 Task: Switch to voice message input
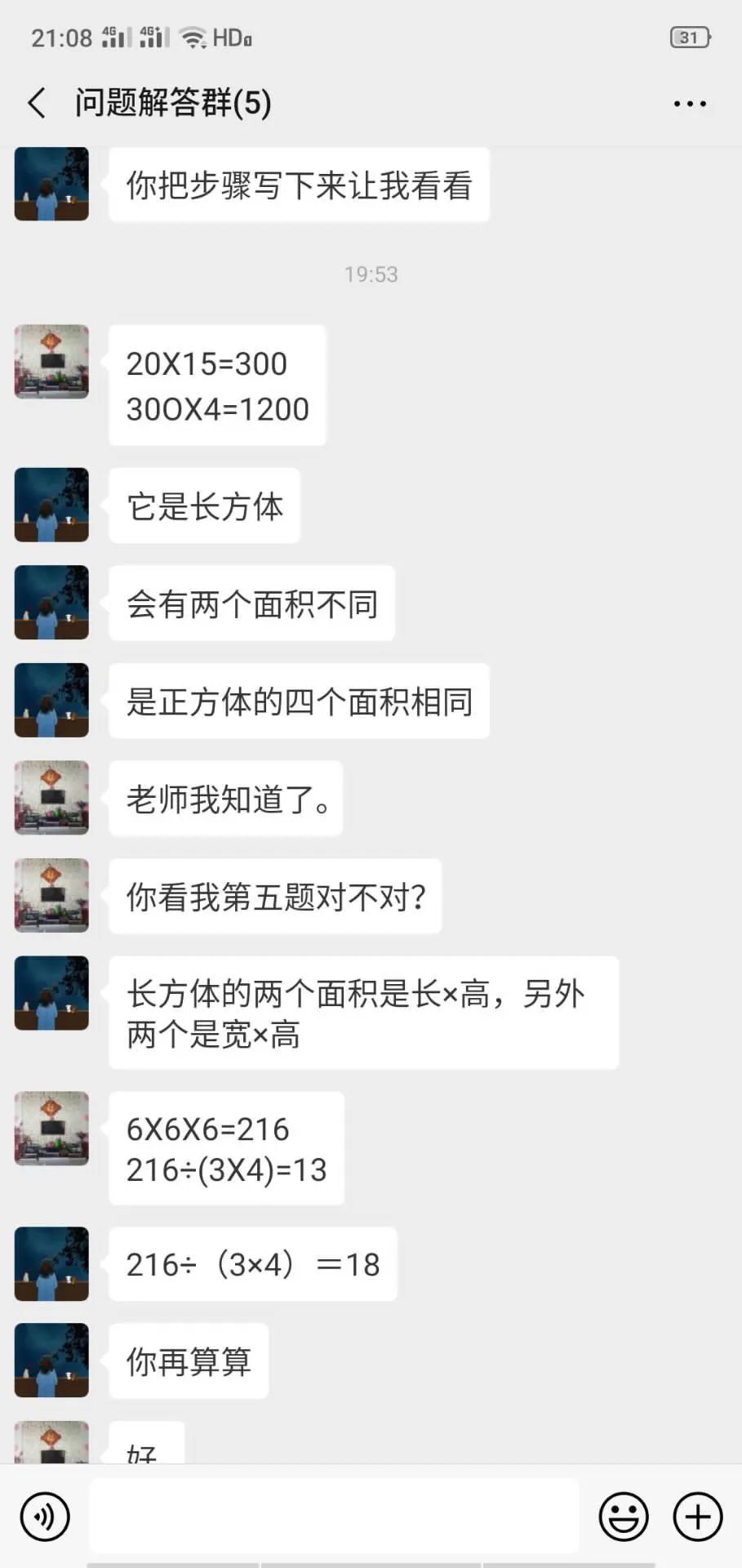(45, 1517)
